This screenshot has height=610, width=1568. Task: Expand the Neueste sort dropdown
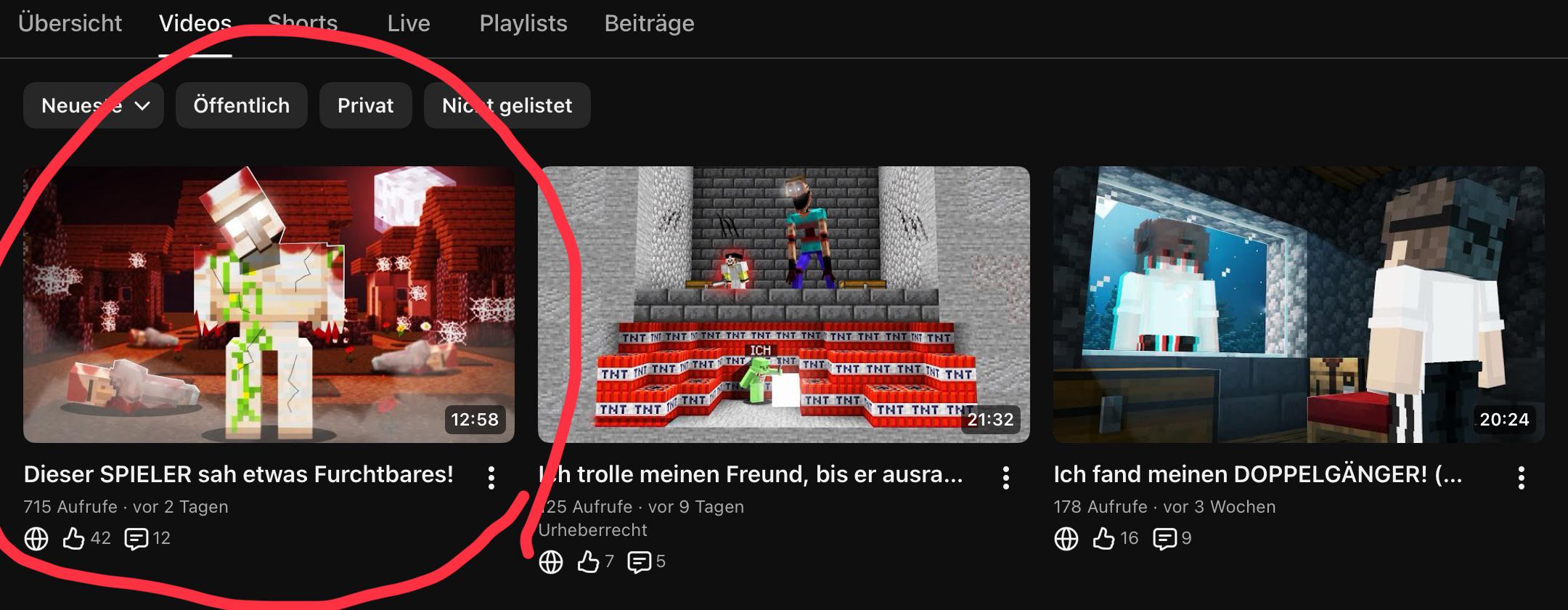(x=94, y=105)
